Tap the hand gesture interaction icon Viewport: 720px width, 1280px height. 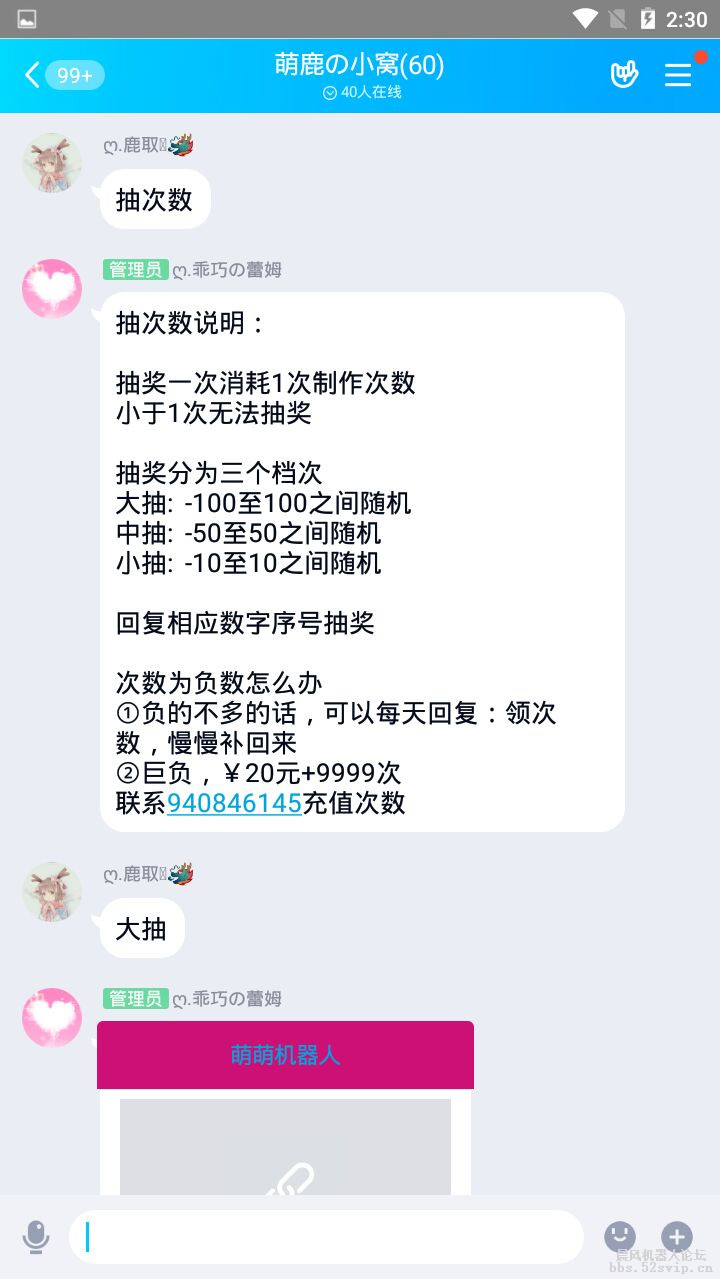[x=623, y=75]
